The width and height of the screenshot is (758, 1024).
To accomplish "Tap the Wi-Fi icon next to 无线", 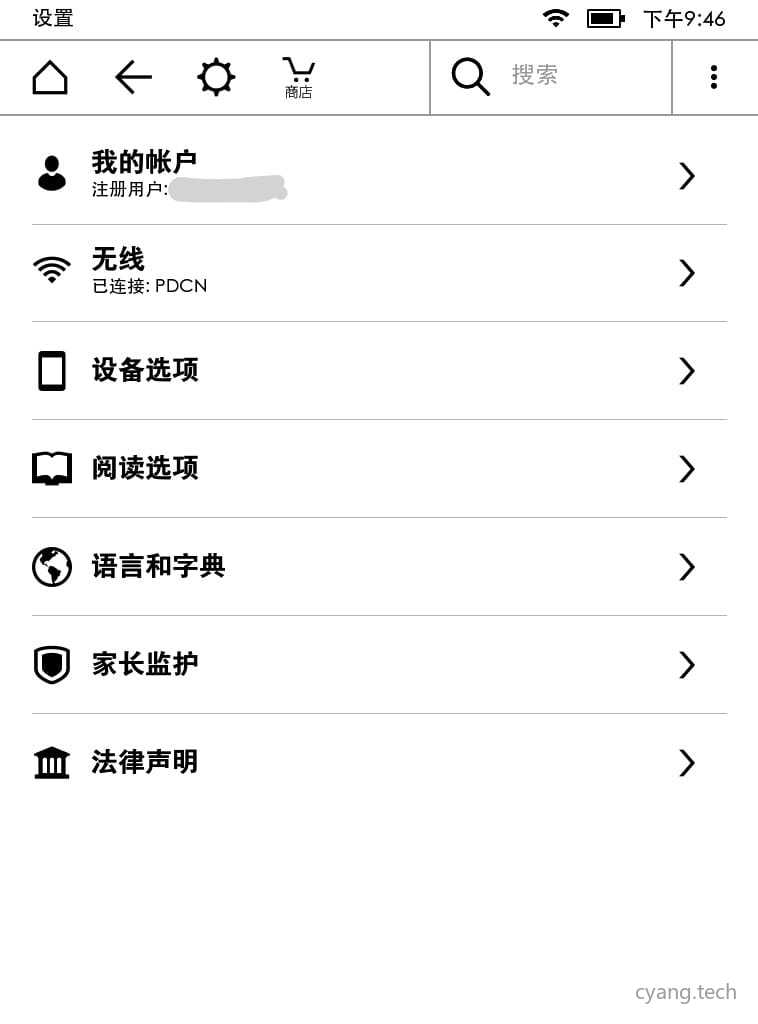I will coord(51,269).
